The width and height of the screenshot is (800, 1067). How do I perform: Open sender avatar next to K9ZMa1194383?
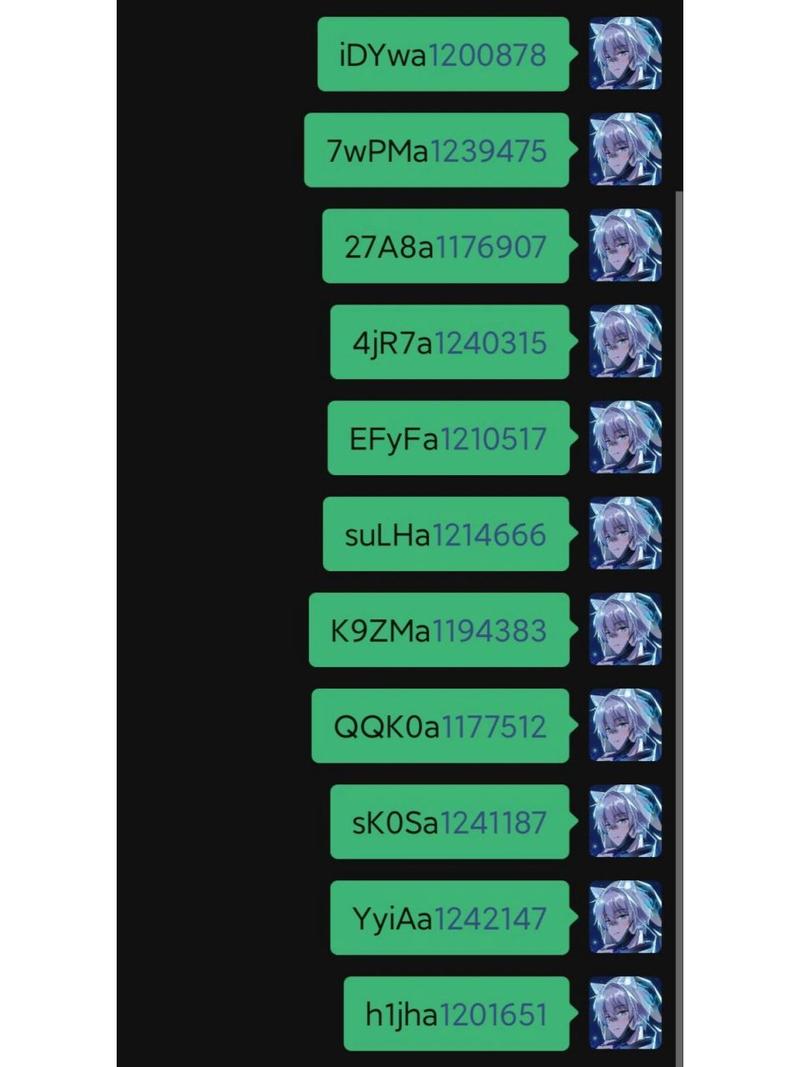(x=625, y=630)
